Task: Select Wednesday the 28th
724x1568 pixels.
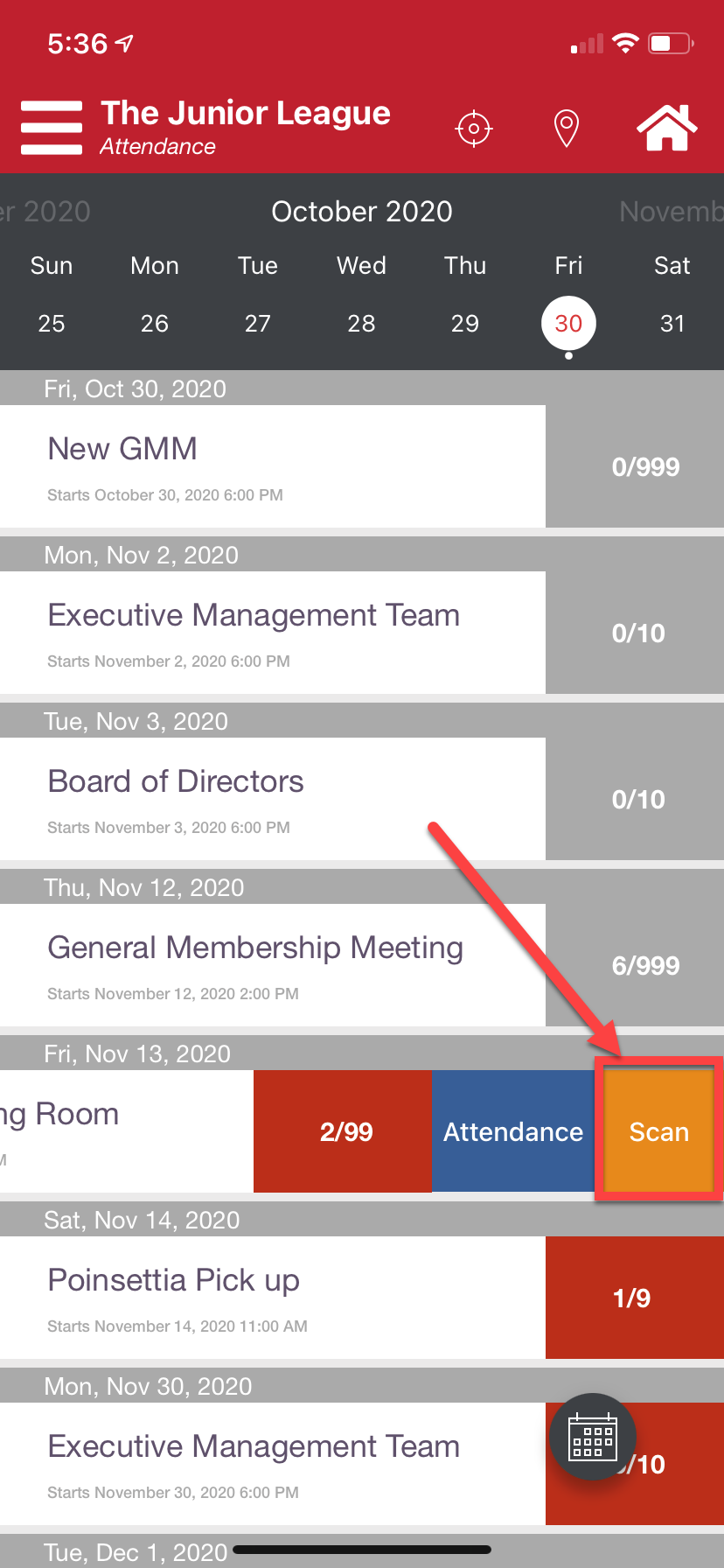Action: pyautogui.click(x=361, y=323)
